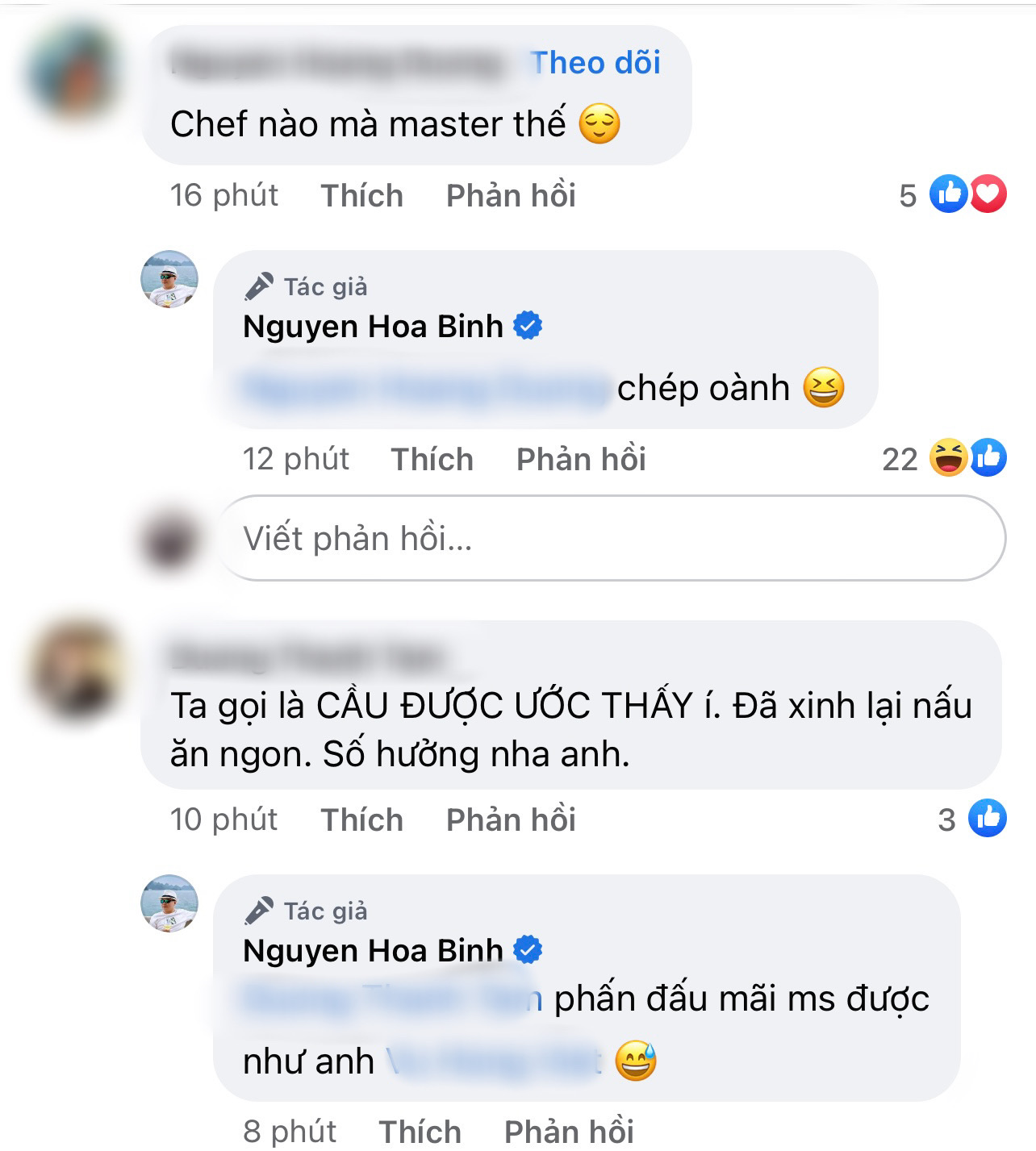Like the 'chép oành' reply
The width and height of the screenshot is (1036, 1151).
point(432,459)
